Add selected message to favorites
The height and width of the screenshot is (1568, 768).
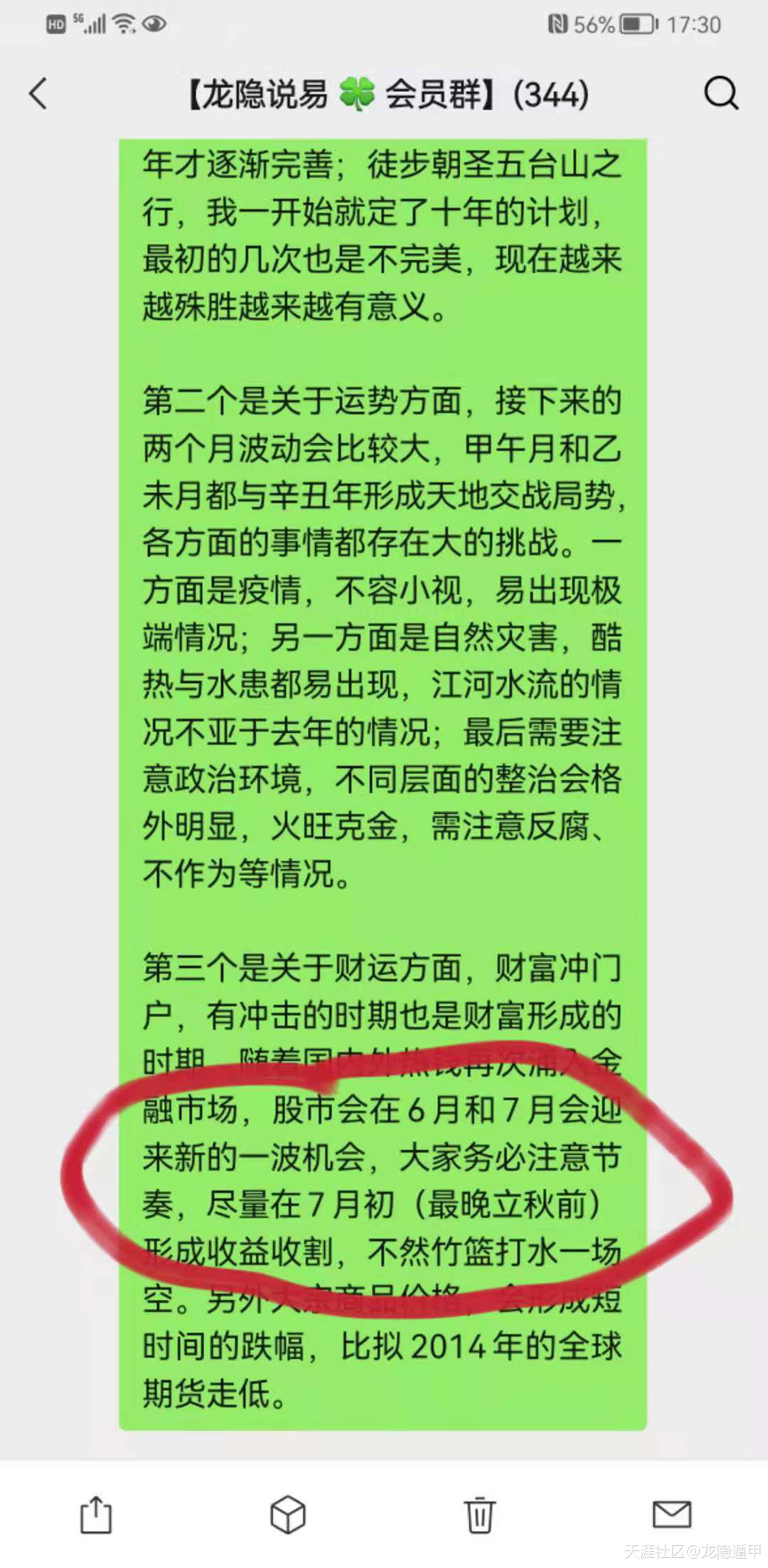[287, 1514]
